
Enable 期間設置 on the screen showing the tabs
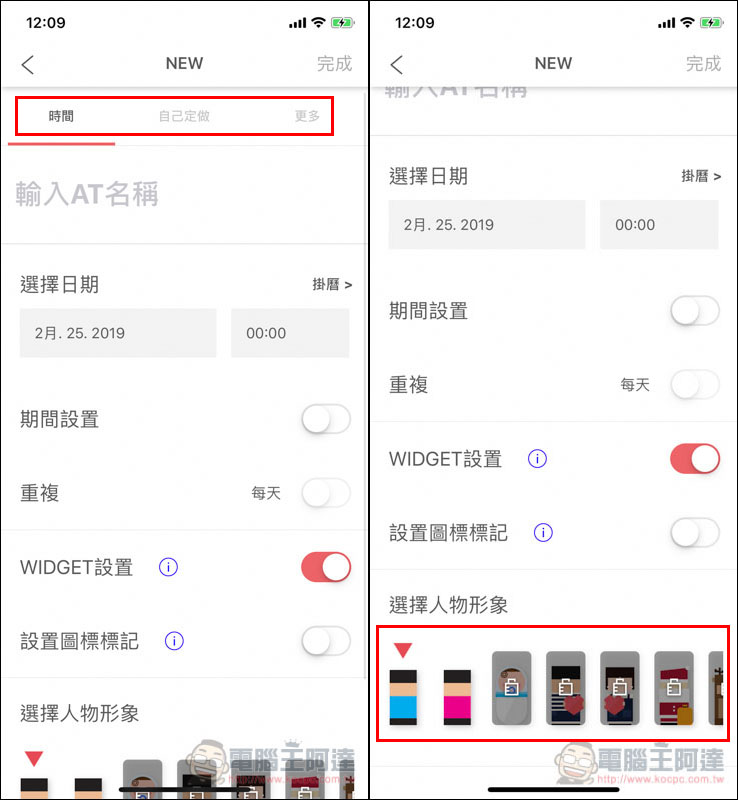(326, 419)
